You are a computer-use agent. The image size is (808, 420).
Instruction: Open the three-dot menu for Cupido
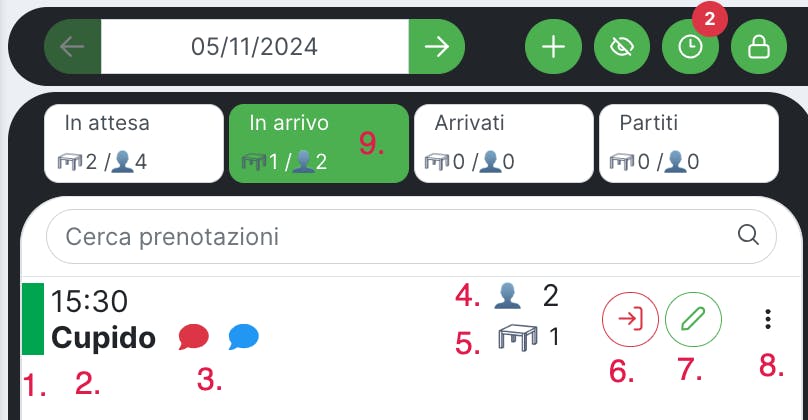click(x=767, y=320)
